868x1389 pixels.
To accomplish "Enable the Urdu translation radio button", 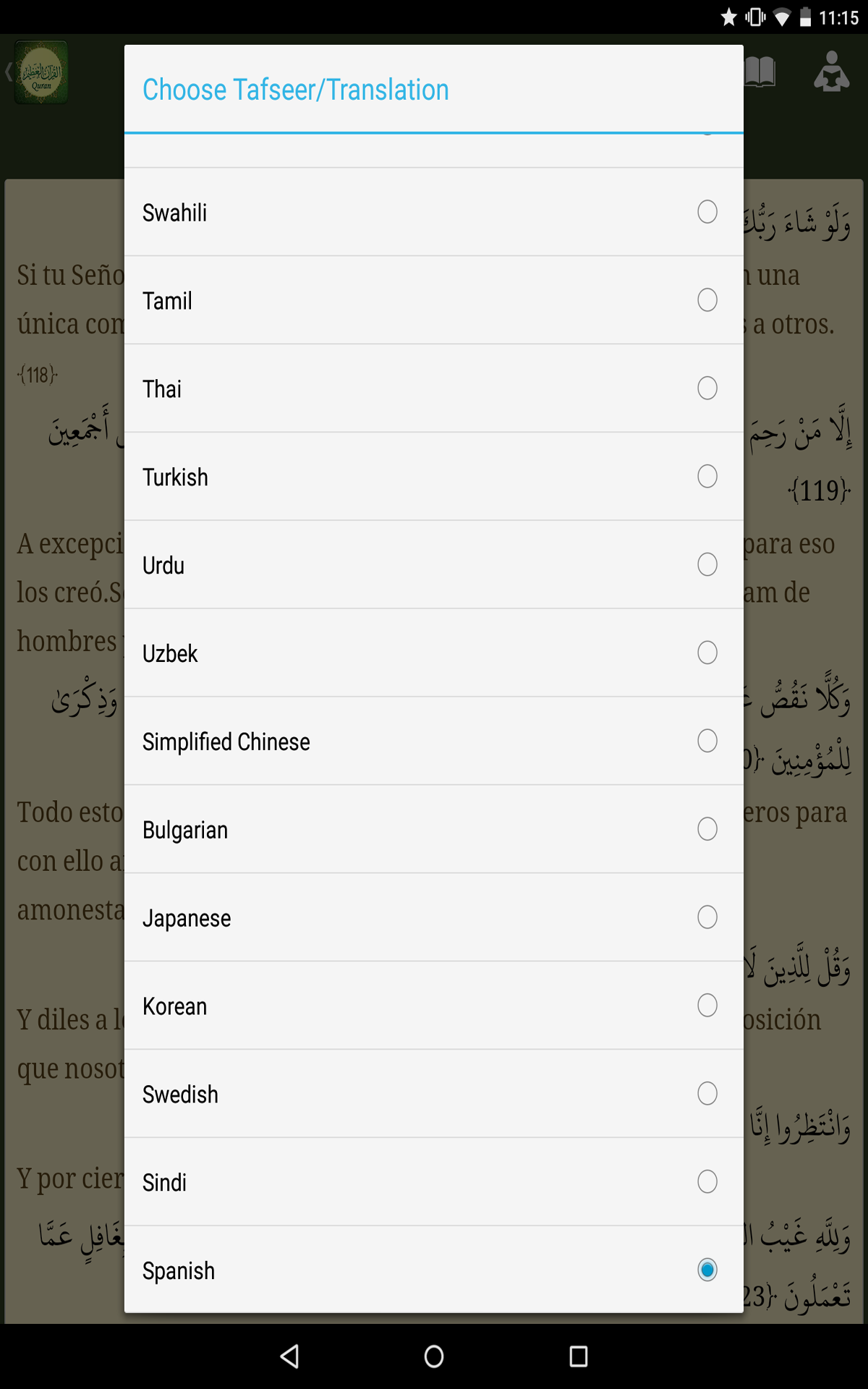I will point(707,565).
